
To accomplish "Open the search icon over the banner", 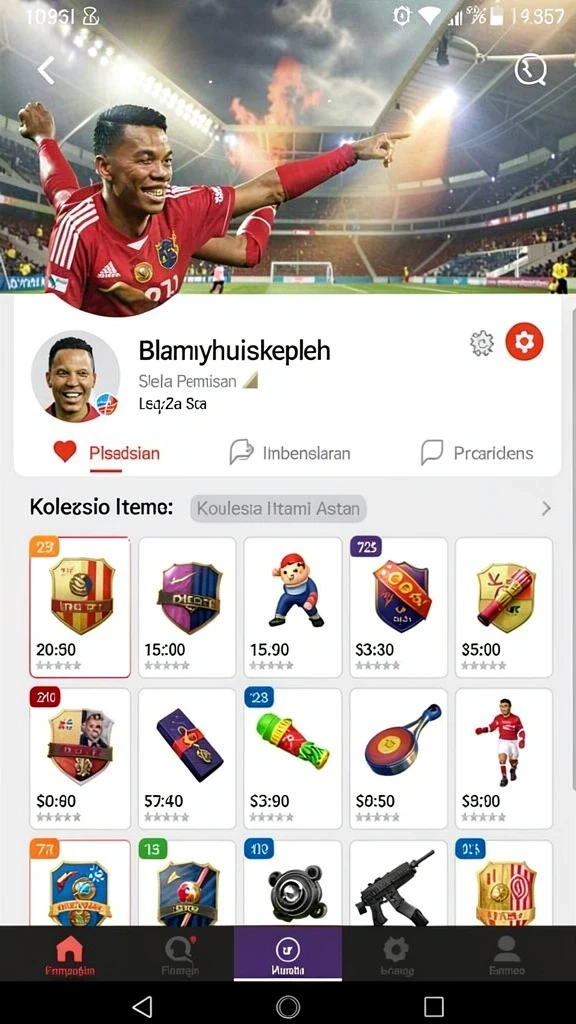I will point(530,69).
